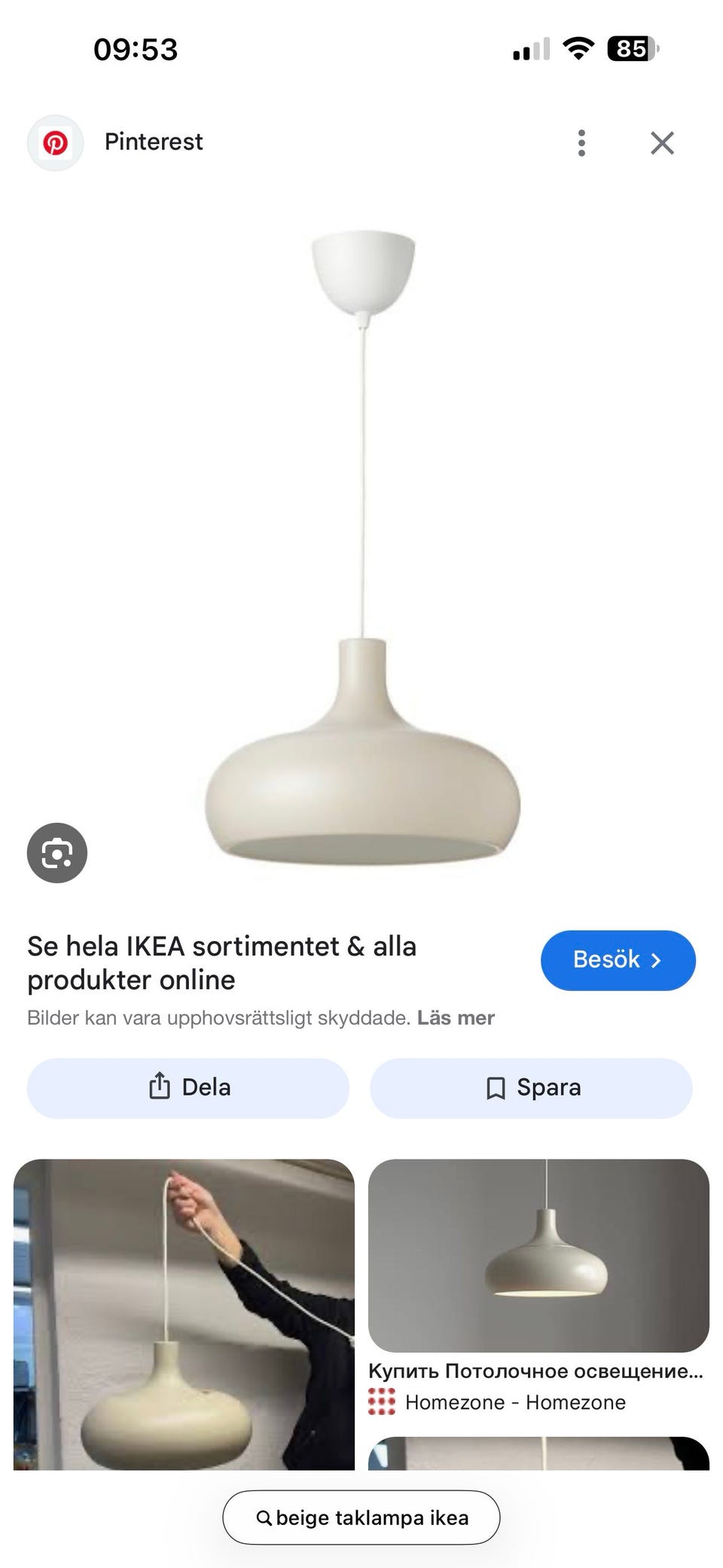Share the image with Dela
Viewport: 723px width, 1568px height.
click(188, 1087)
